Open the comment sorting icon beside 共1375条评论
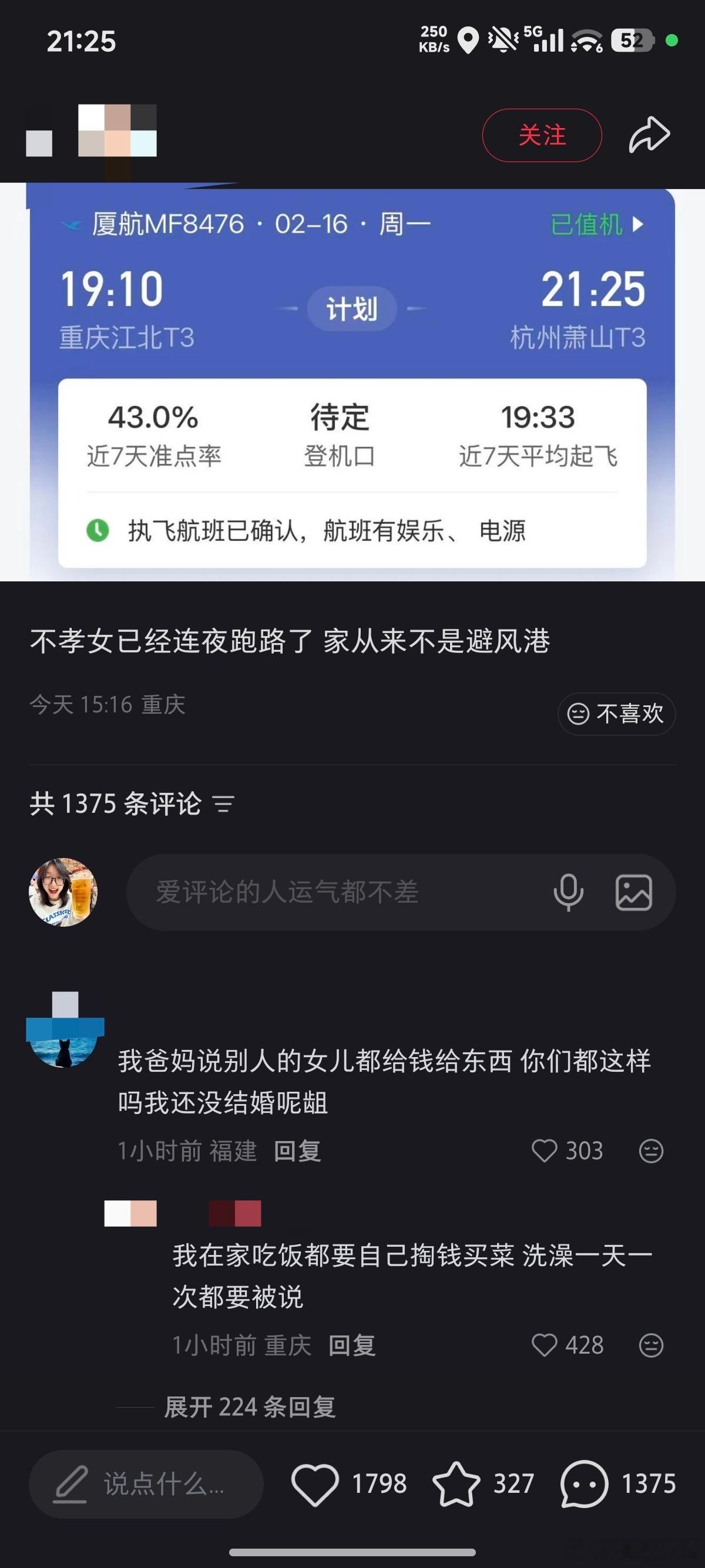This screenshot has width=705, height=1568. (224, 805)
